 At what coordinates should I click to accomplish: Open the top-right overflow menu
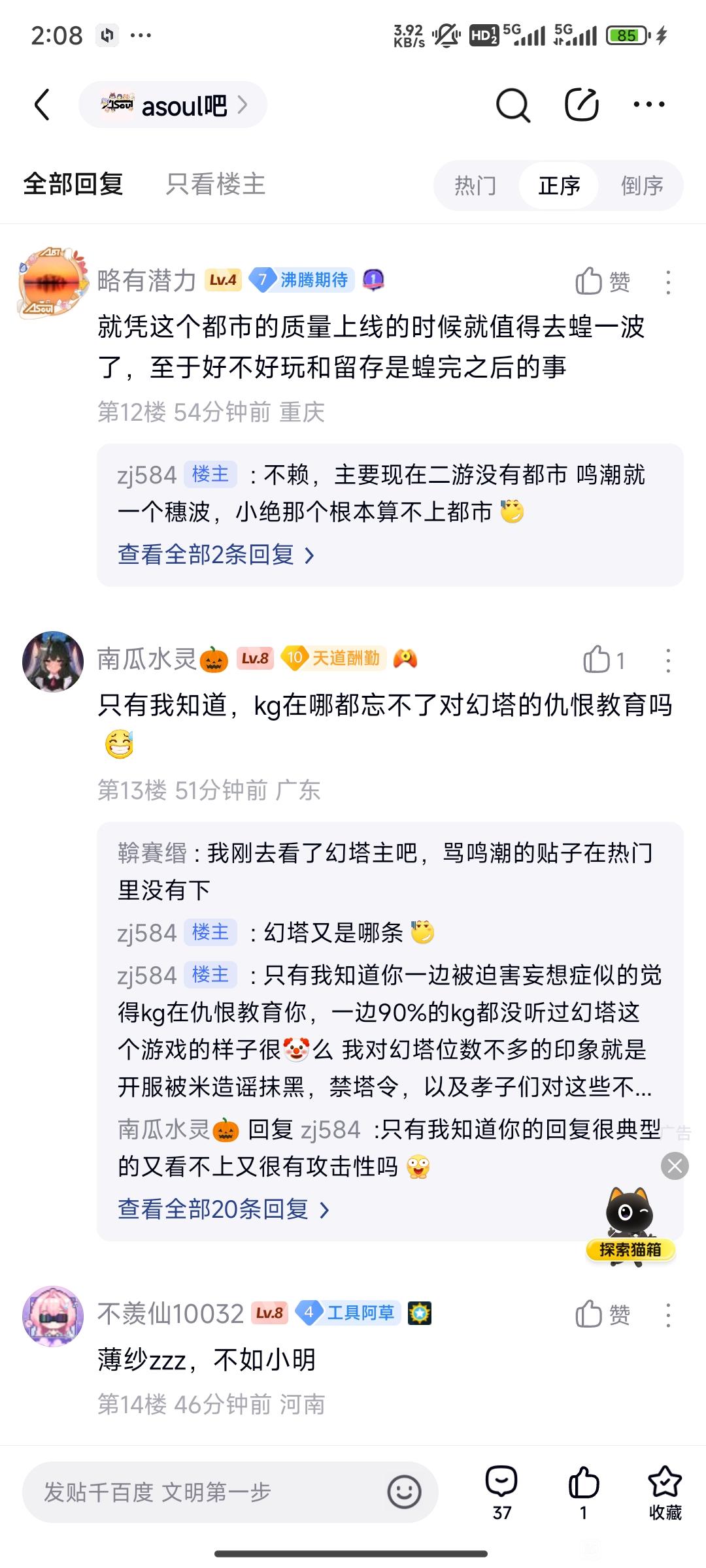click(649, 105)
